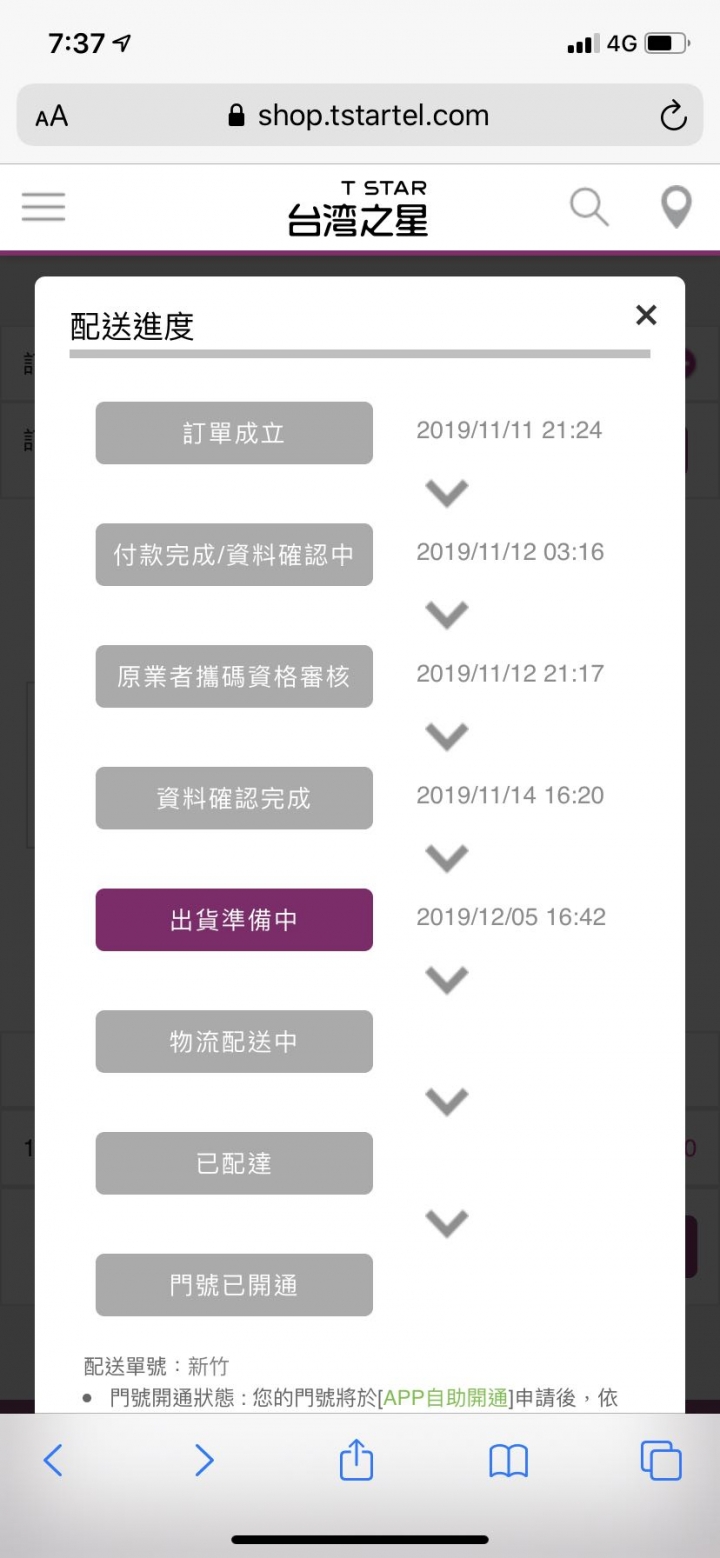Go back in Safari
This screenshot has height=1558, width=720.
pyautogui.click(x=53, y=1461)
